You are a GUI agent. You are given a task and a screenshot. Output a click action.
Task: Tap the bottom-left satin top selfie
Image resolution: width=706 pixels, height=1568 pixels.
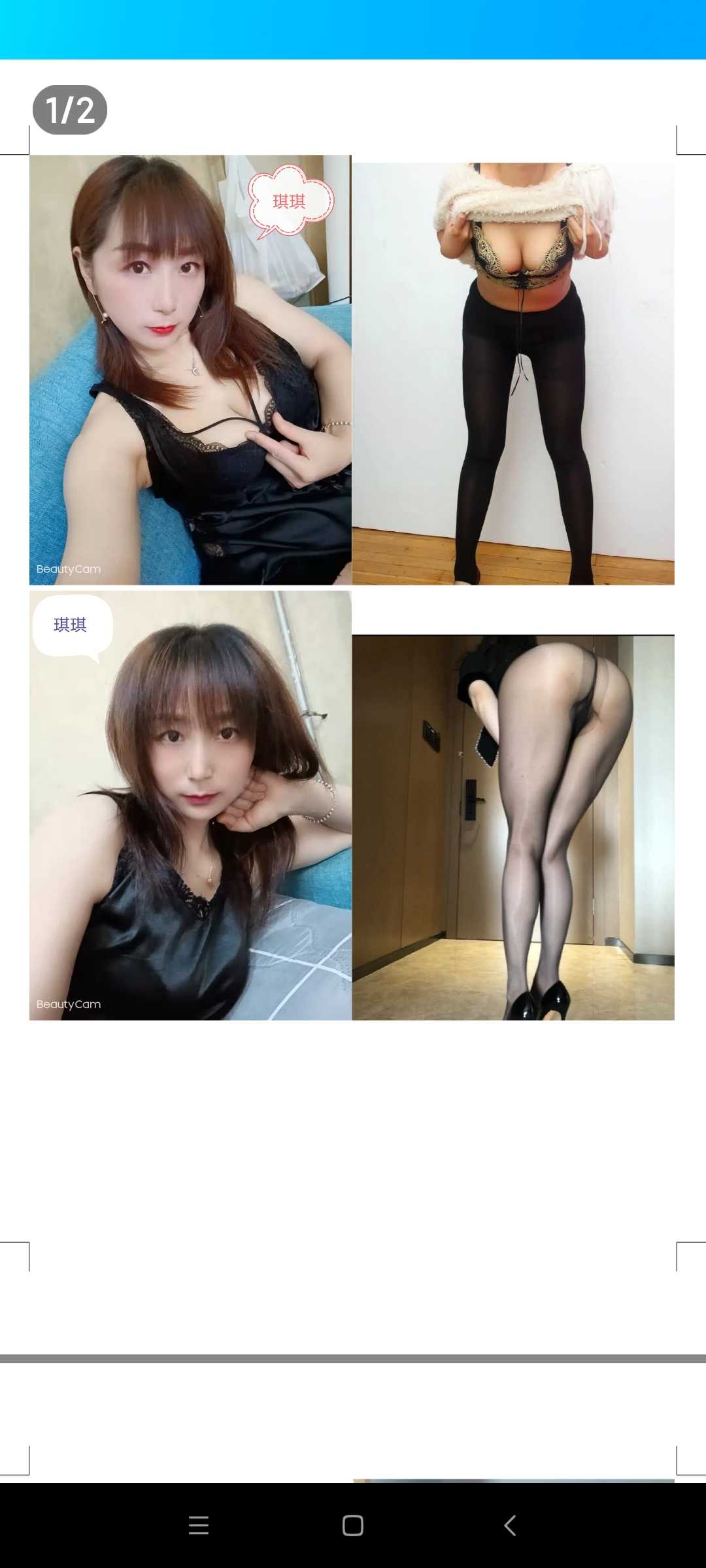[x=190, y=804]
